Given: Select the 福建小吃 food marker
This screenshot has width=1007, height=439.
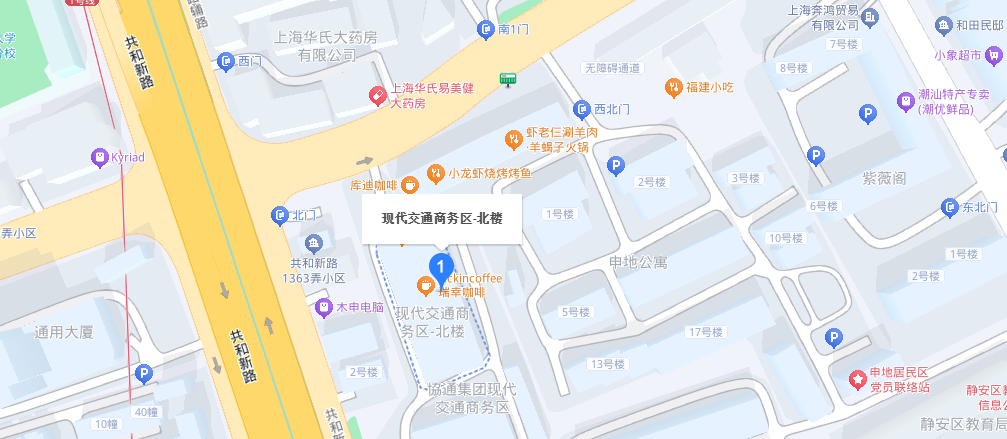Looking at the screenshot, I should (x=673, y=87).
